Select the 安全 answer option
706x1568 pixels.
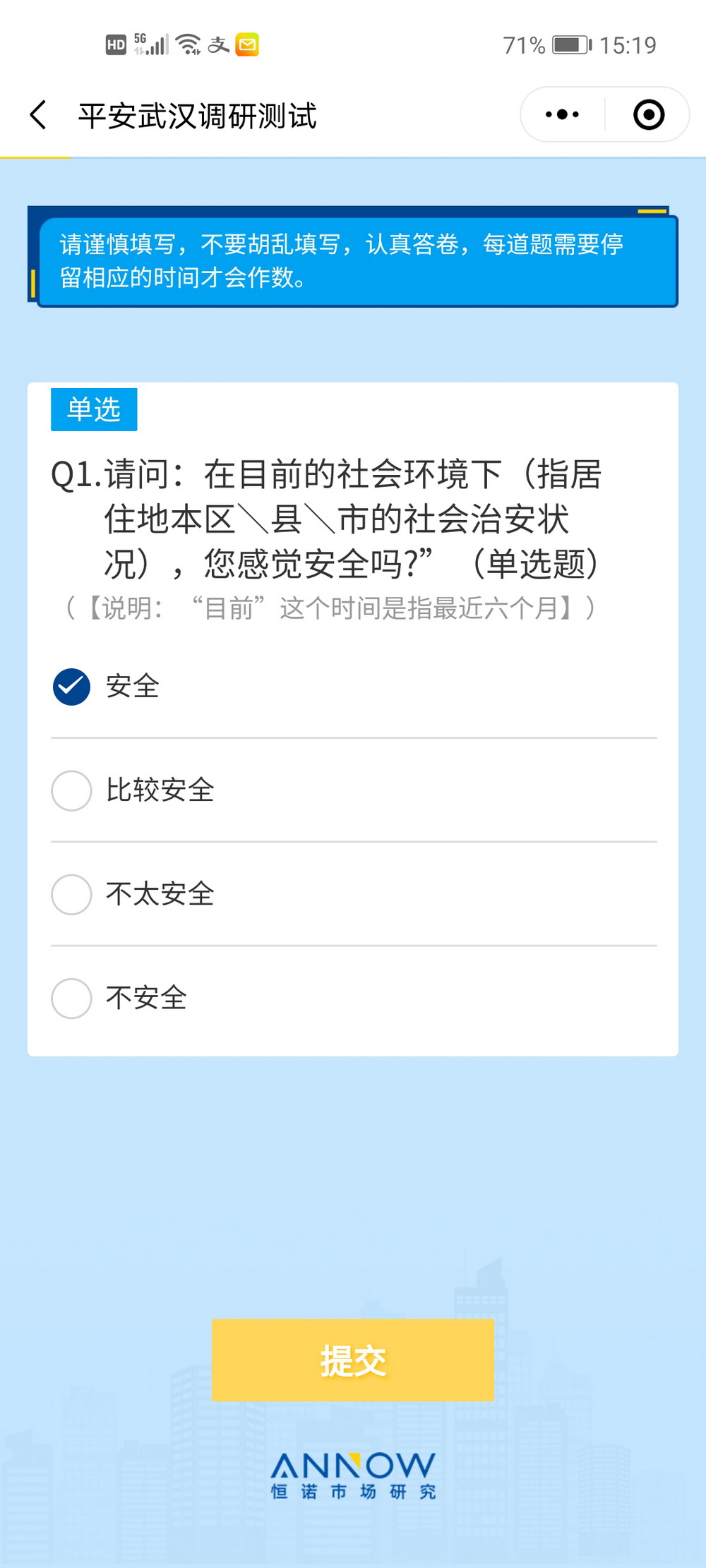click(x=132, y=687)
